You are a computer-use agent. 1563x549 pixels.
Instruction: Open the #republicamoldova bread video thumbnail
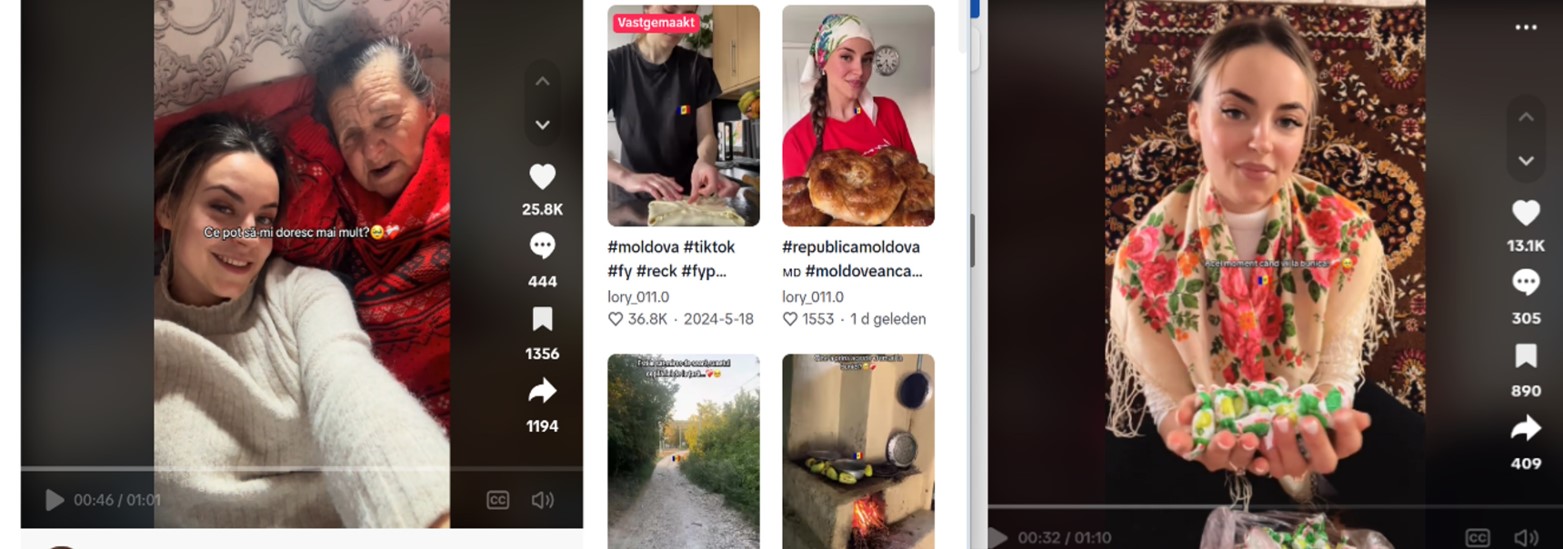tap(858, 116)
